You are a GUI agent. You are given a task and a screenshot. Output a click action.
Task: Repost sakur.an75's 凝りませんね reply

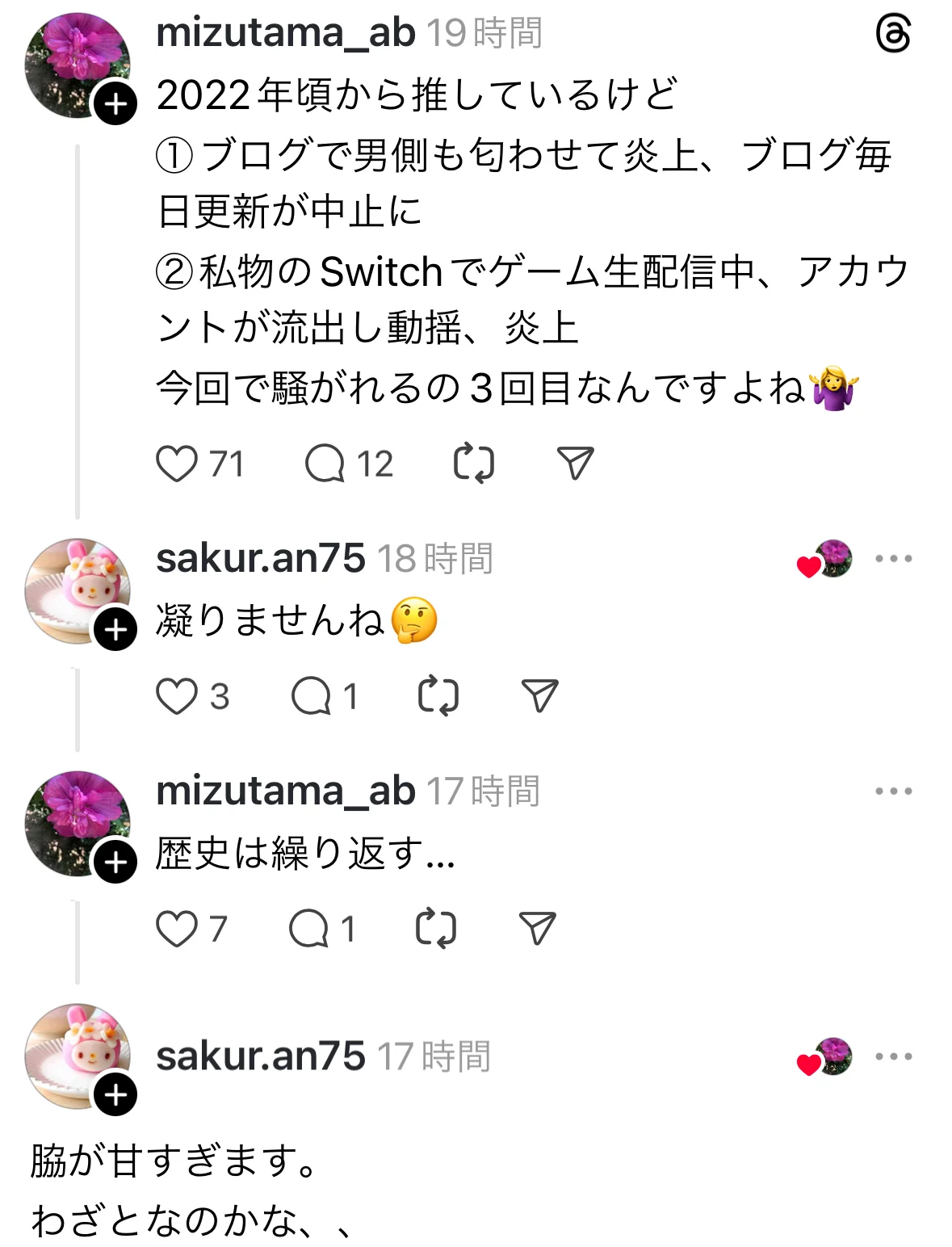tap(438, 697)
